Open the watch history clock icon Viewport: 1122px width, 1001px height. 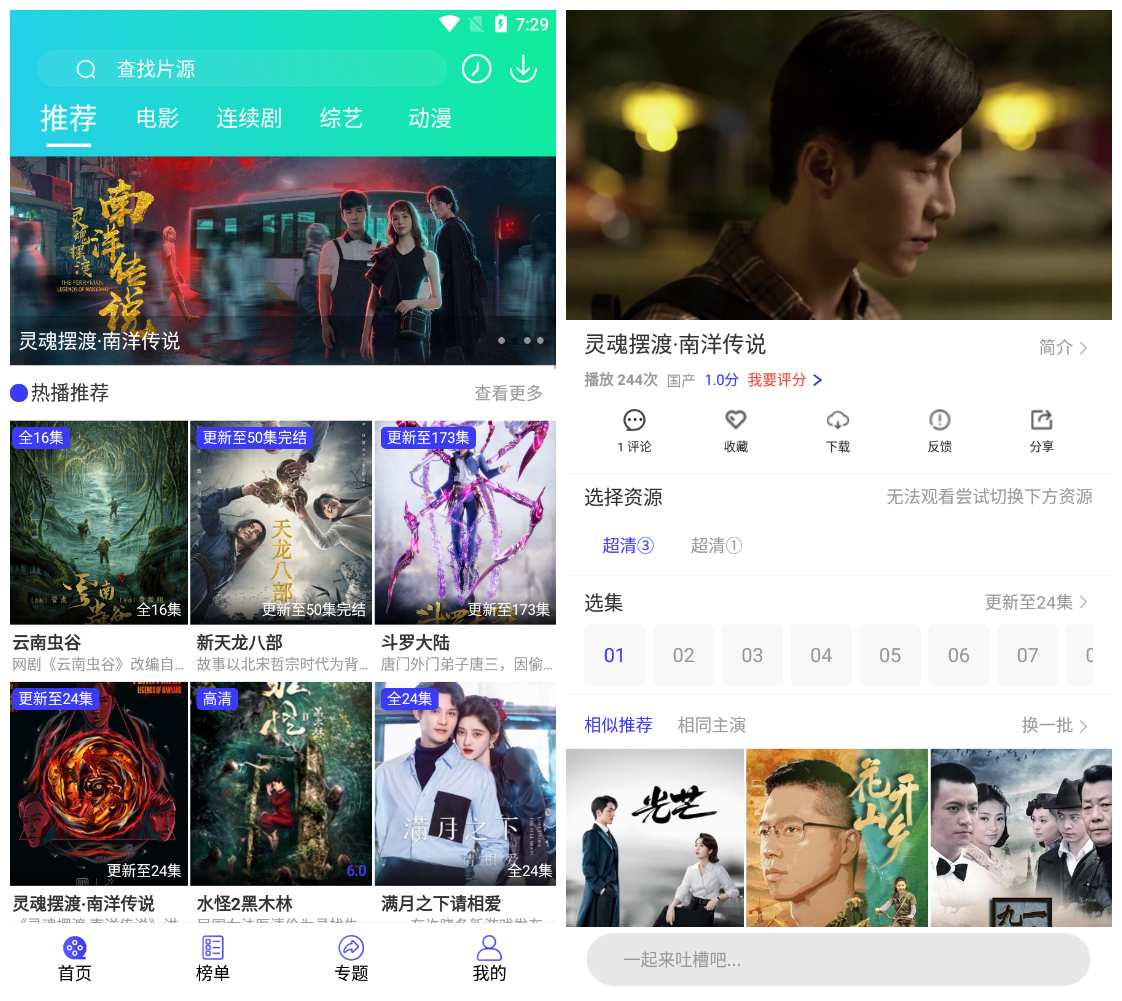click(x=476, y=69)
